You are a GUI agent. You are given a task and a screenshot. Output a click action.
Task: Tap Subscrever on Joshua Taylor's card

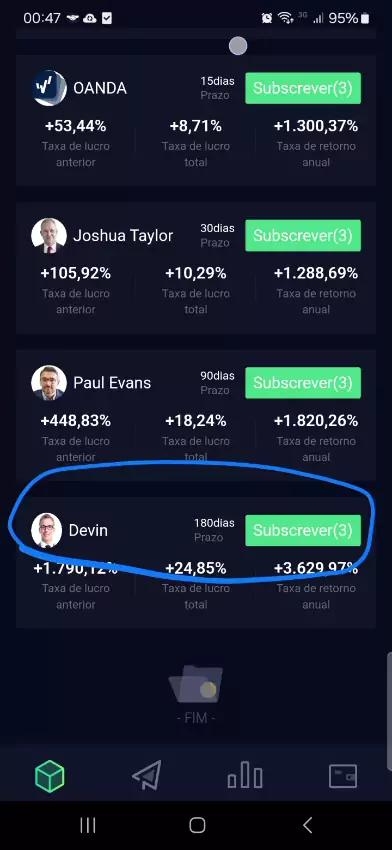coord(303,235)
